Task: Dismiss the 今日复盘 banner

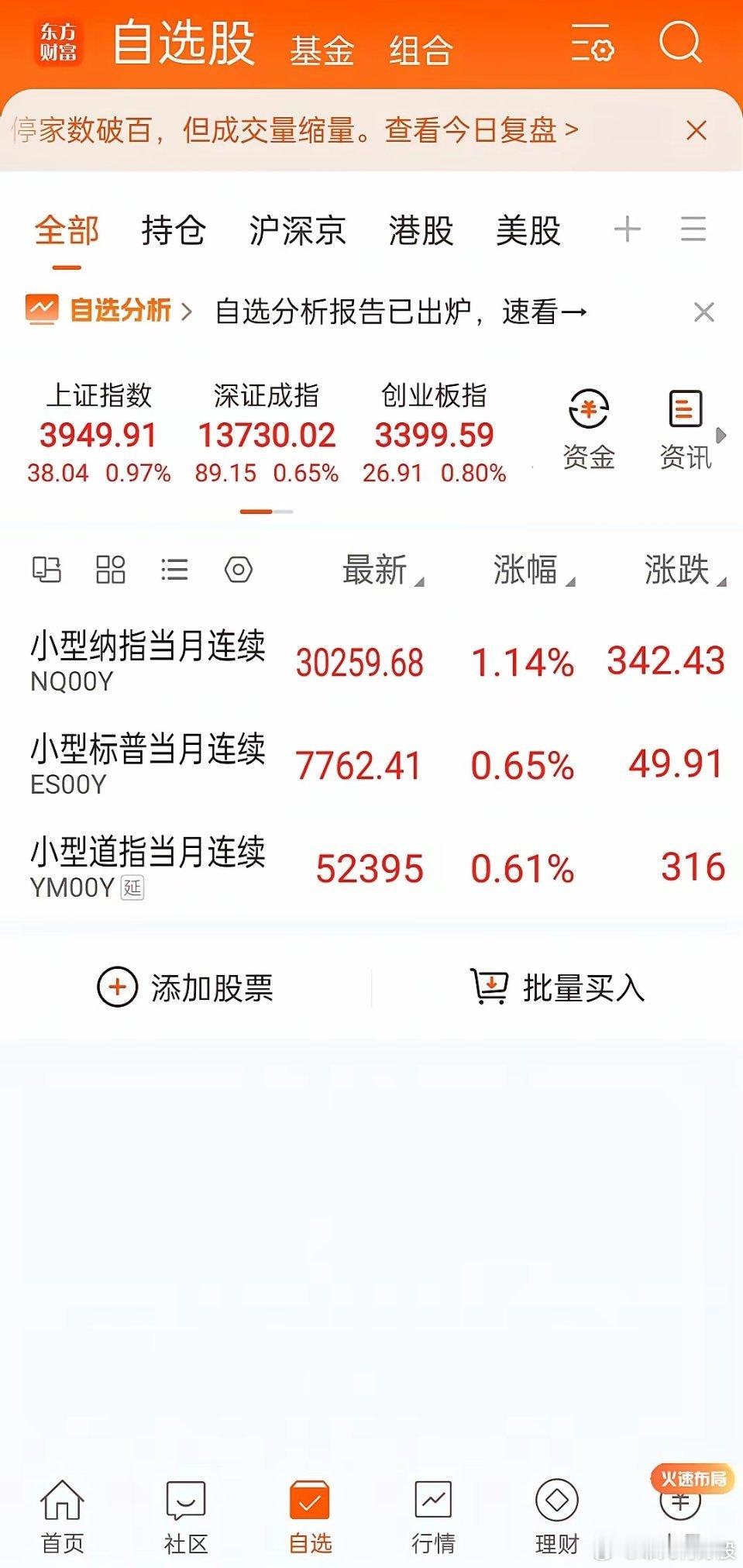Action: [697, 130]
